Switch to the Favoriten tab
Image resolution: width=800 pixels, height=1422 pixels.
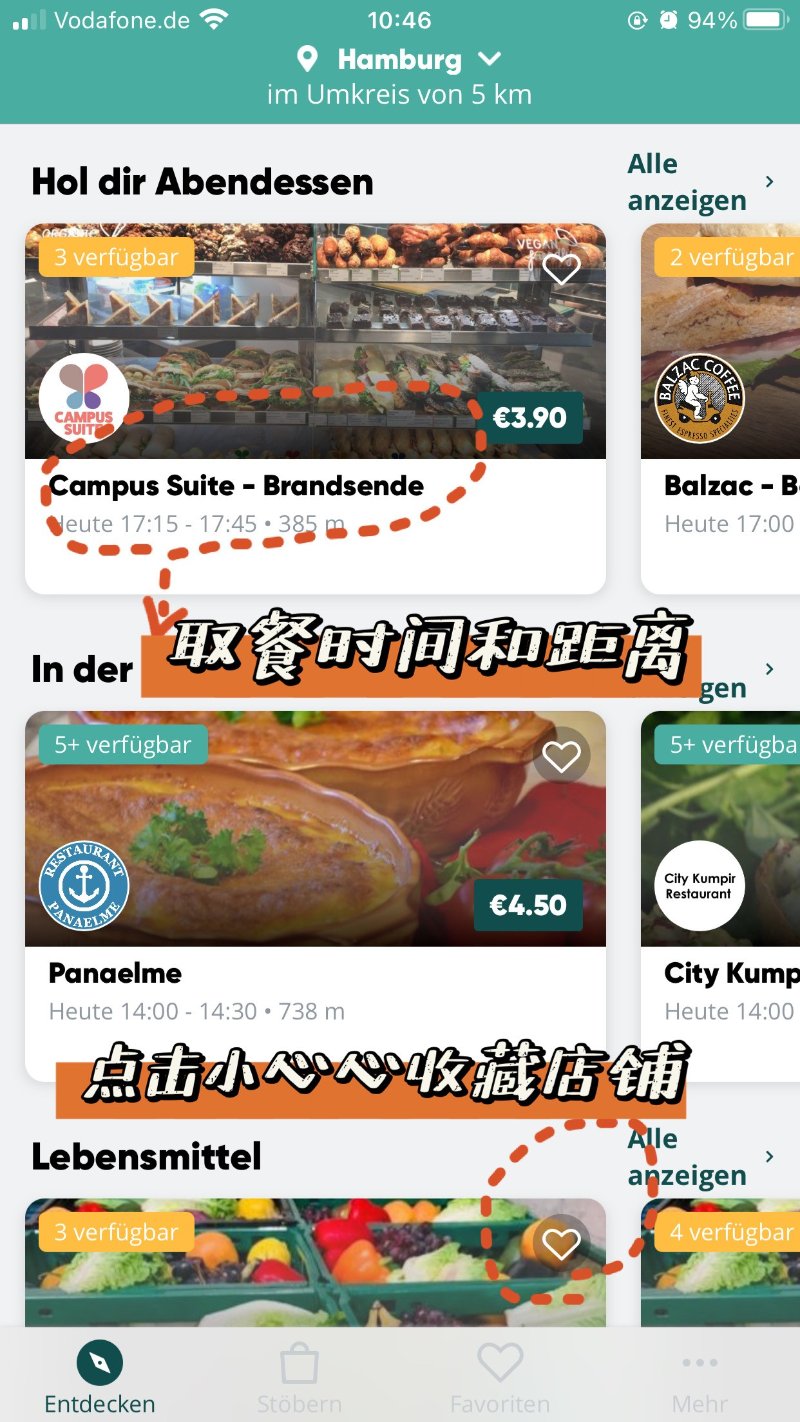[499, 1378]
